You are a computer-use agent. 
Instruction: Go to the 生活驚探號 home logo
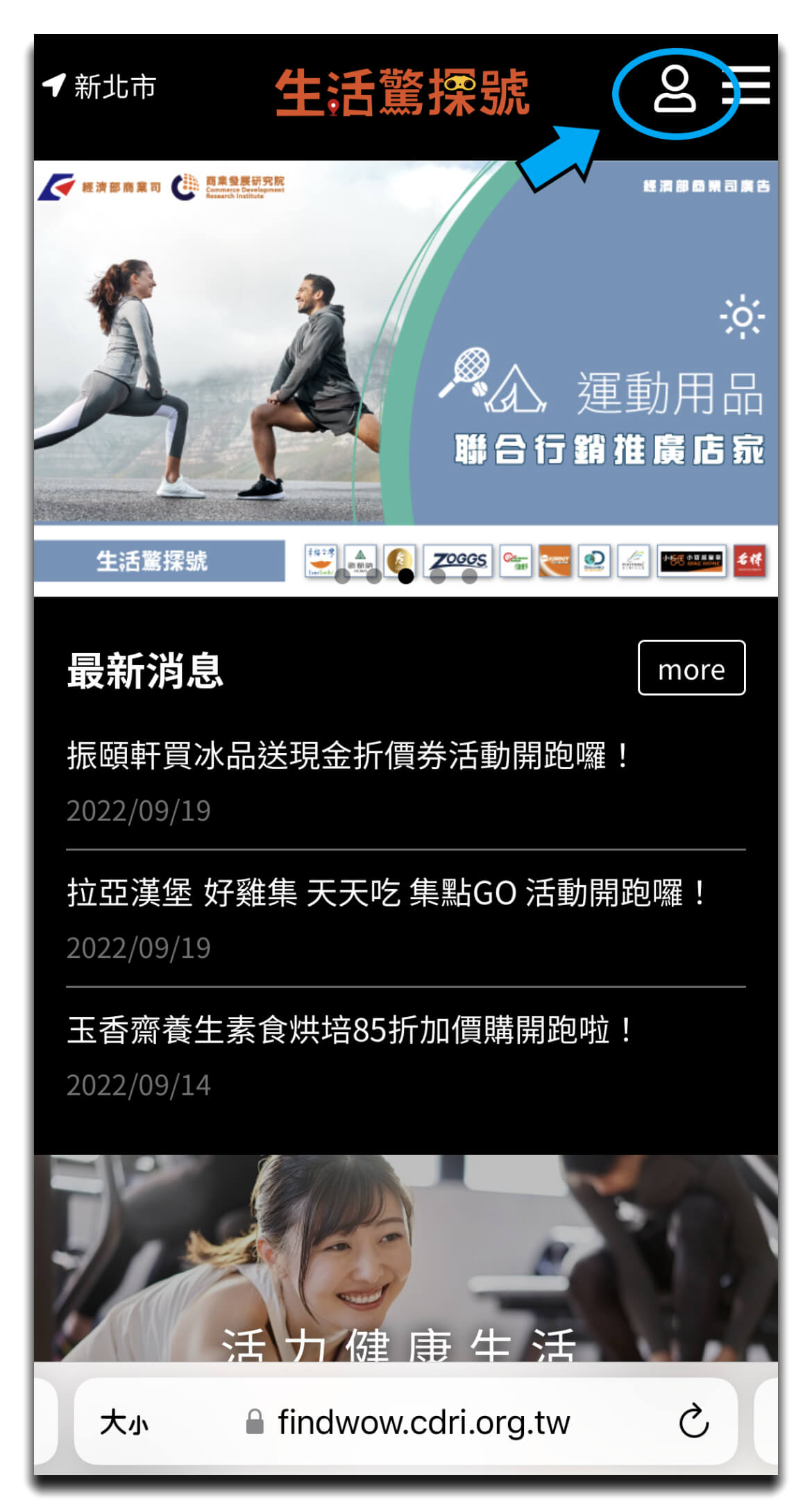pyautogui.click(x=403, y=92)
